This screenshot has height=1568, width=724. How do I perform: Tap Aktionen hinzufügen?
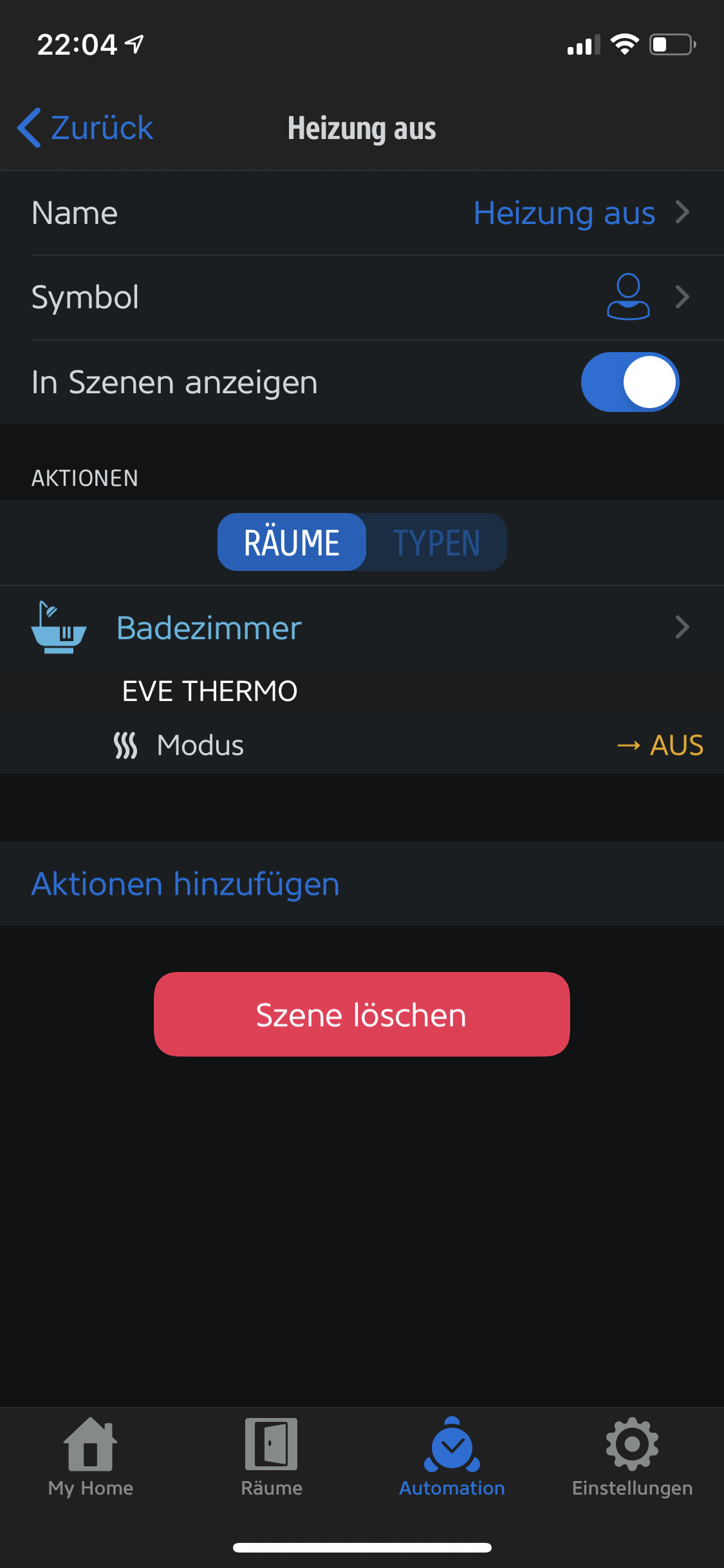click(x=185, y=884)
